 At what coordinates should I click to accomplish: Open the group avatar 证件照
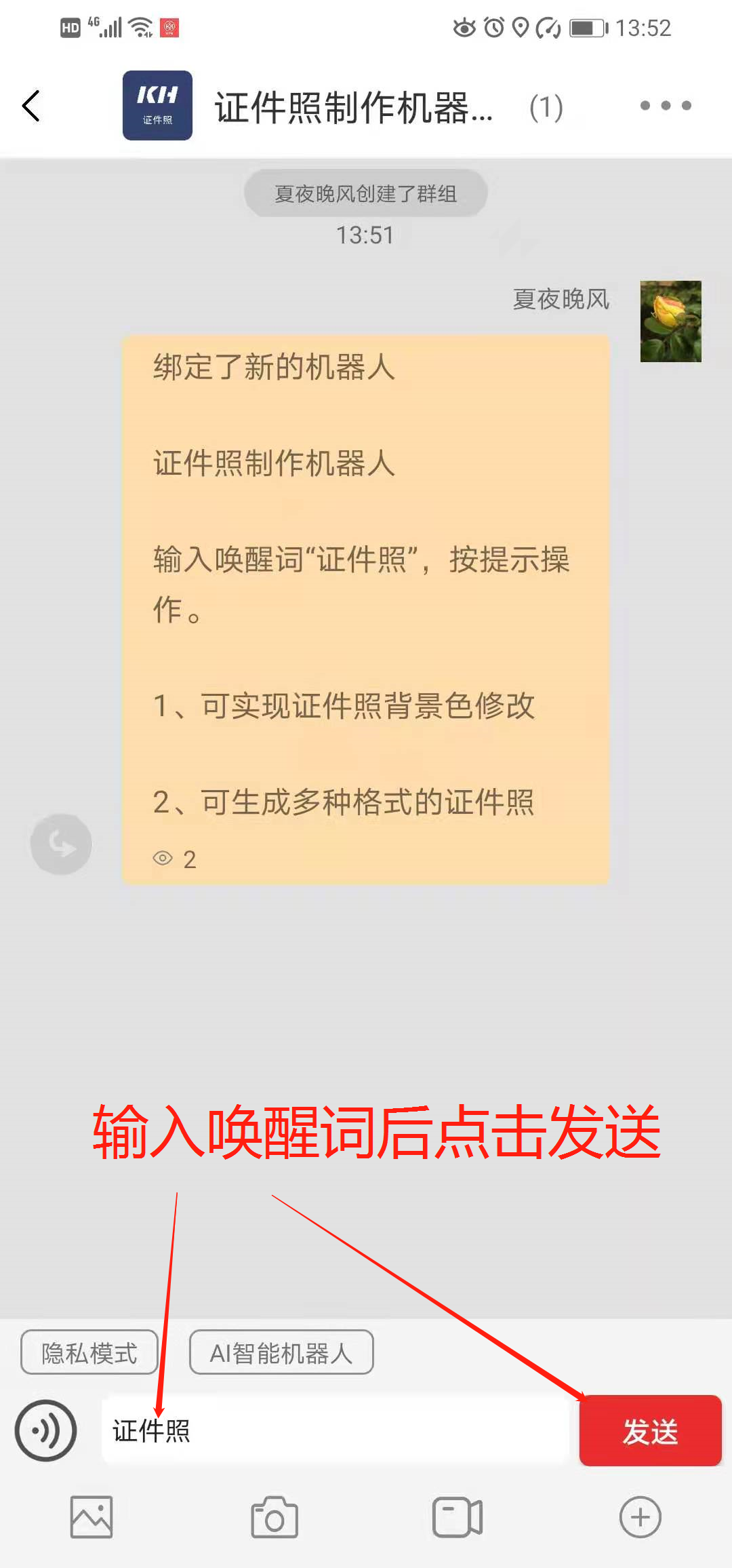[x=157, y=105]
